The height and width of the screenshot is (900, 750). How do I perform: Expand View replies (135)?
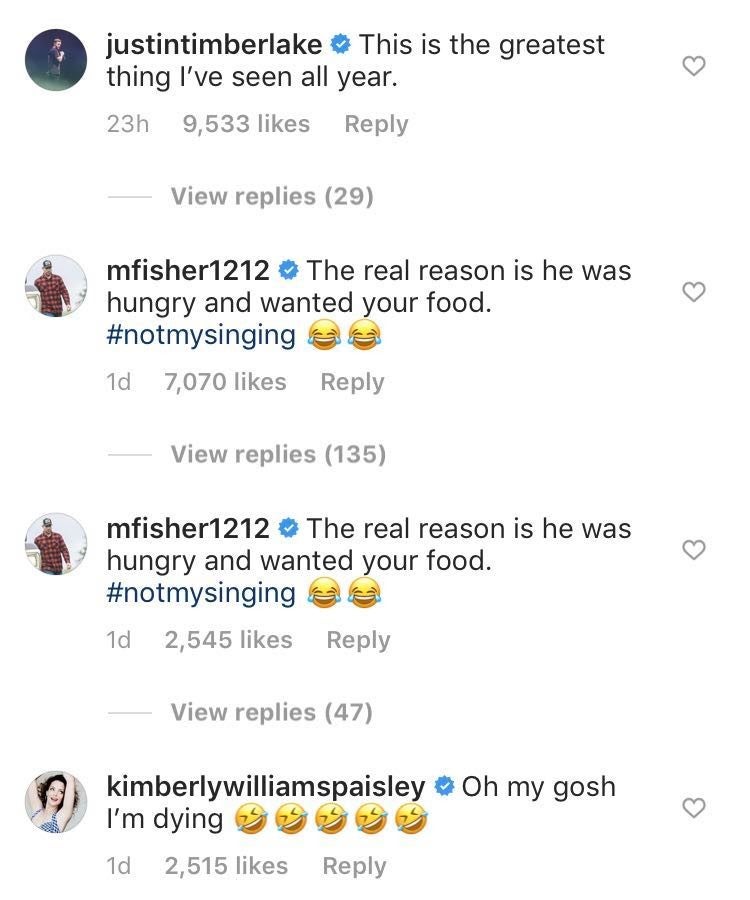(x=278, y=454)
